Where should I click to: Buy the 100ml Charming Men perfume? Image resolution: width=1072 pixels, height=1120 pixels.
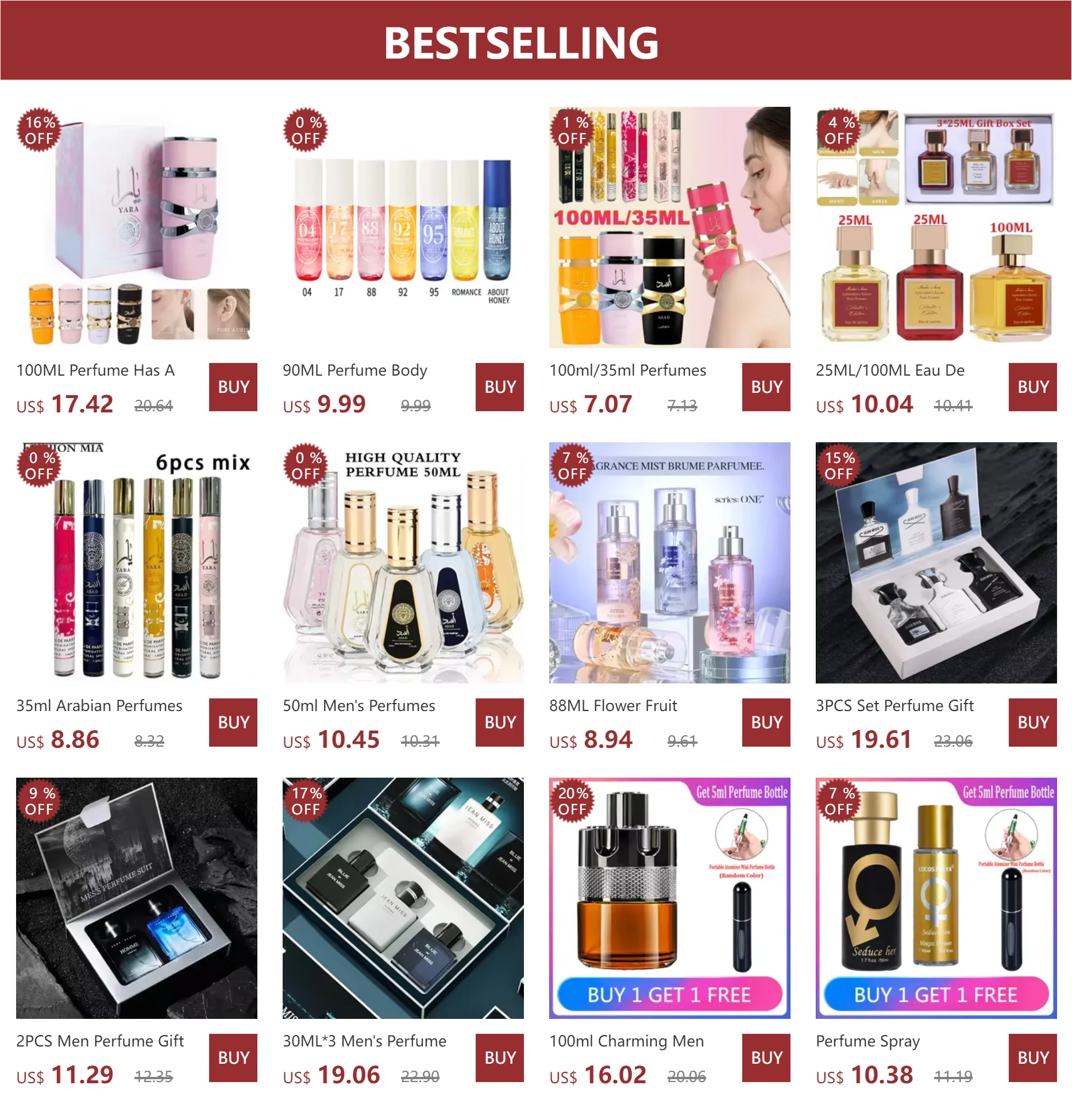tap(766, 1058)
